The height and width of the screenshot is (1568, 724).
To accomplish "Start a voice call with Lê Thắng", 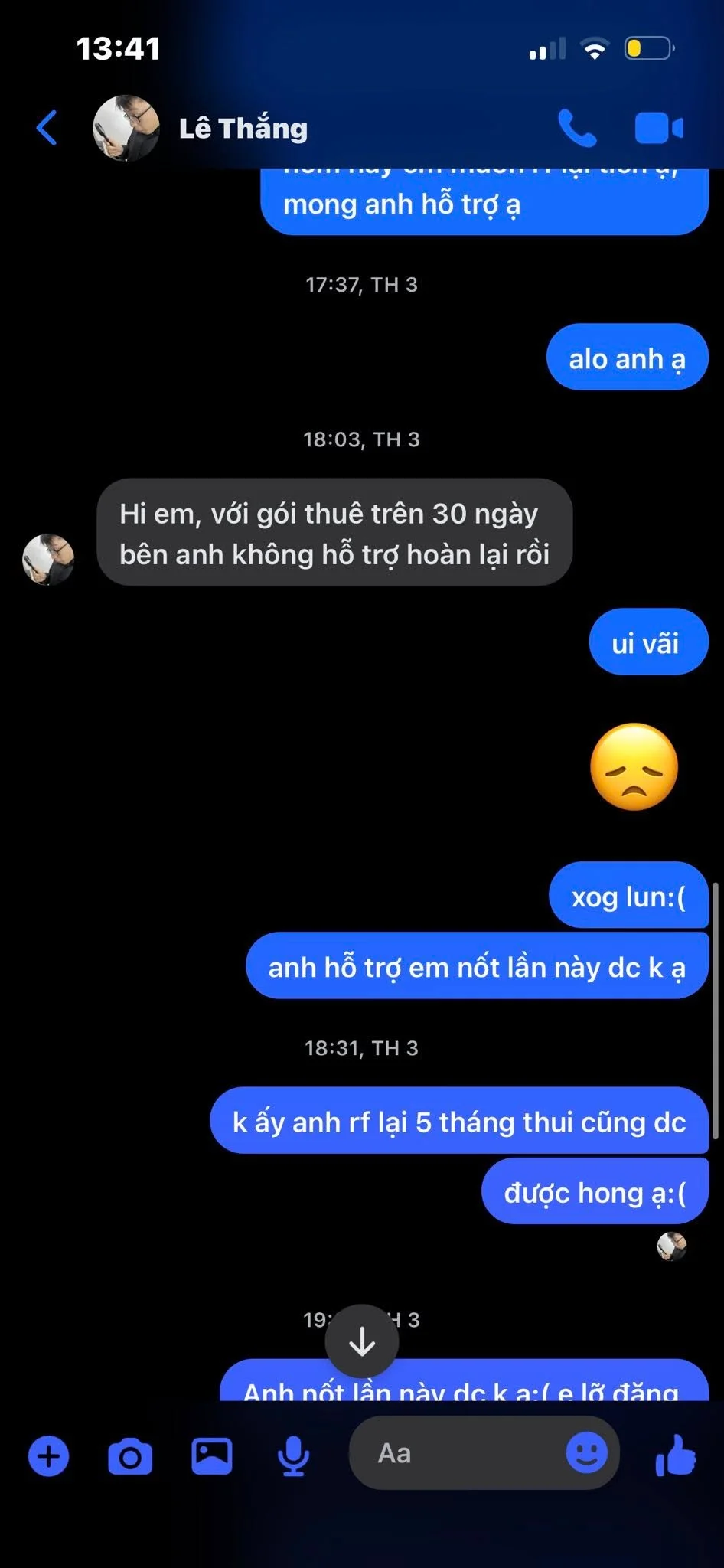I will point(577,128).
